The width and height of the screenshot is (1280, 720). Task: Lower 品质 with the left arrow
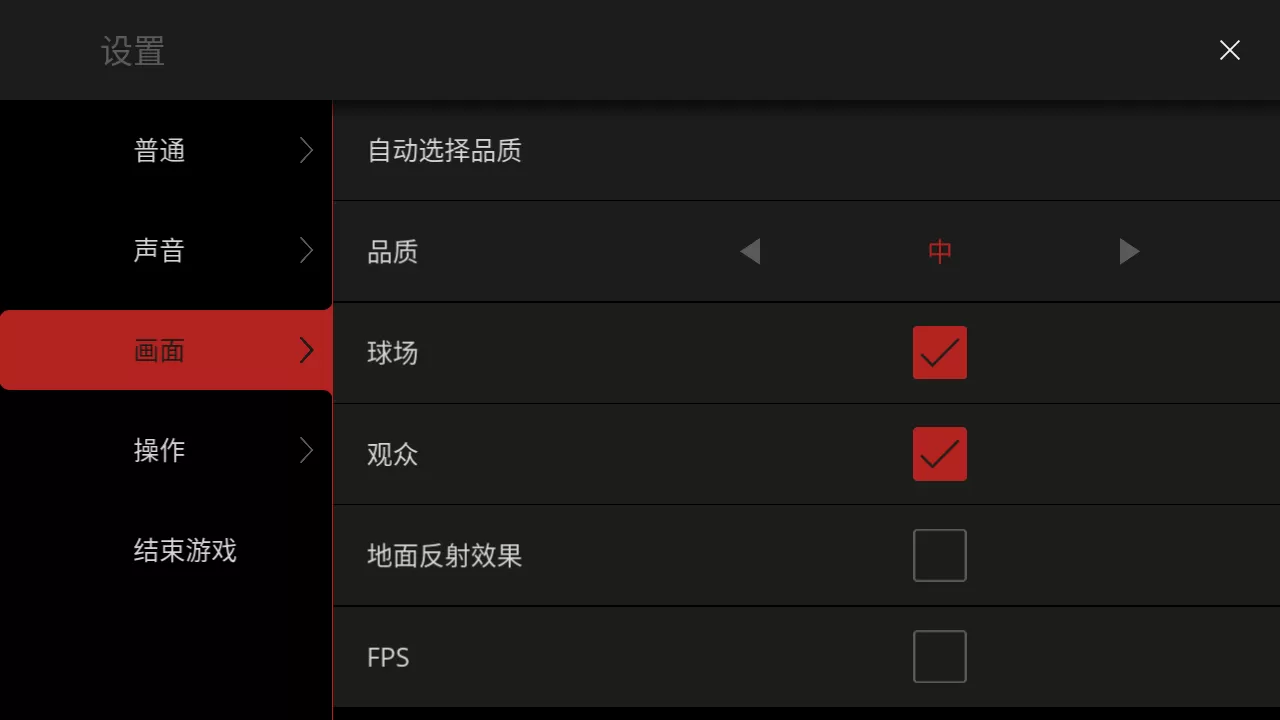pos(750,251)
